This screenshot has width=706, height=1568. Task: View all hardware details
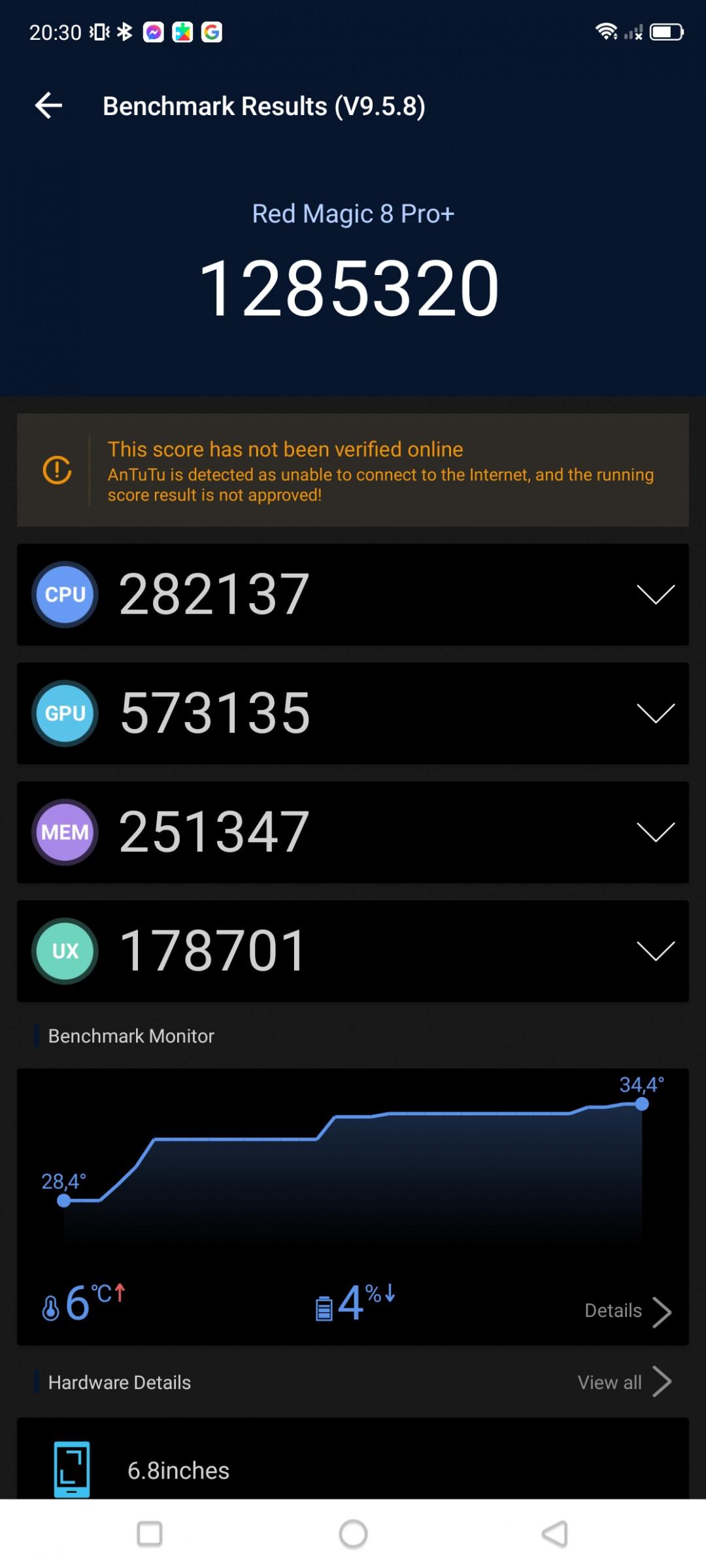[624, 1382]
